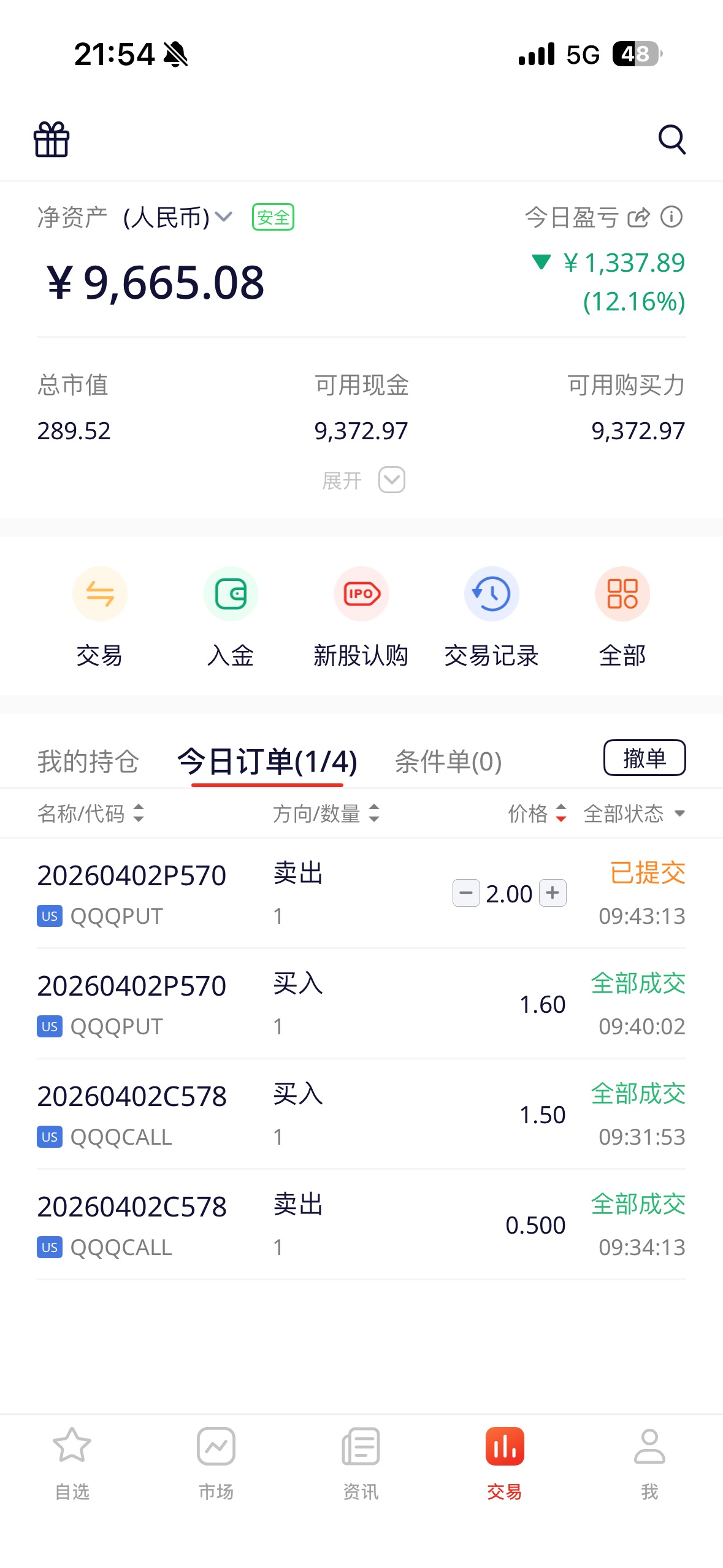Open the search magnifier

tap(671, 139)
